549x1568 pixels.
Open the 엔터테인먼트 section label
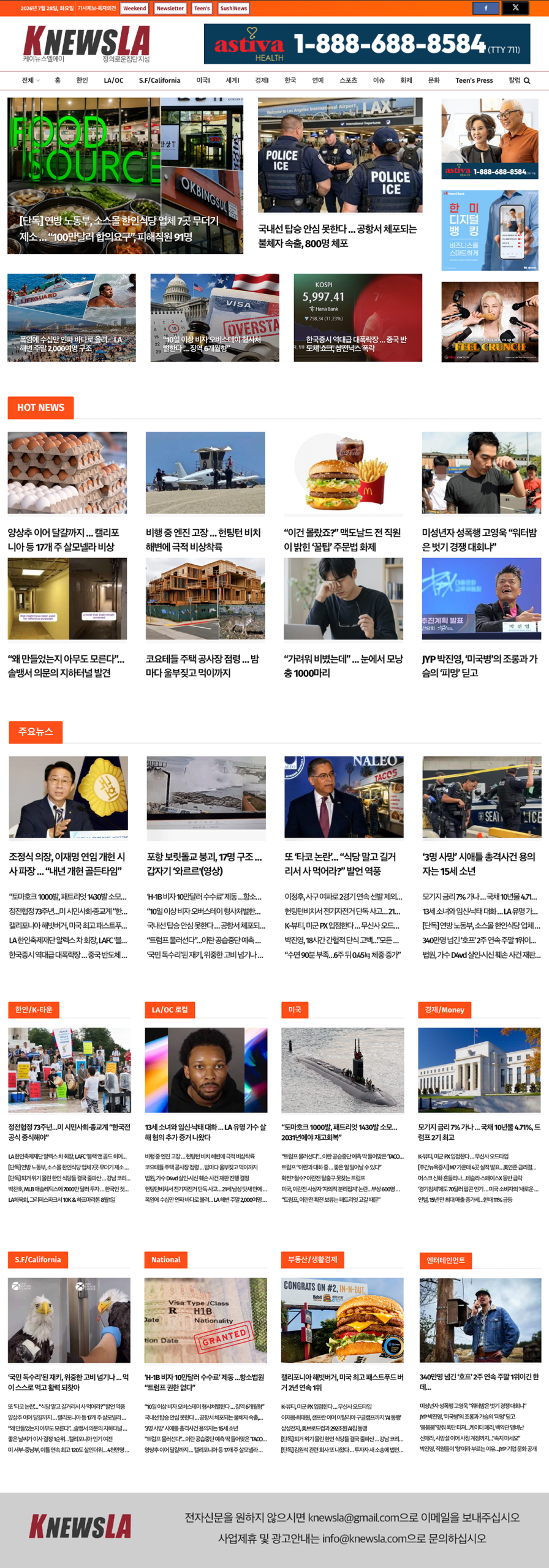pyautogui.click(x=445, y=1260)
